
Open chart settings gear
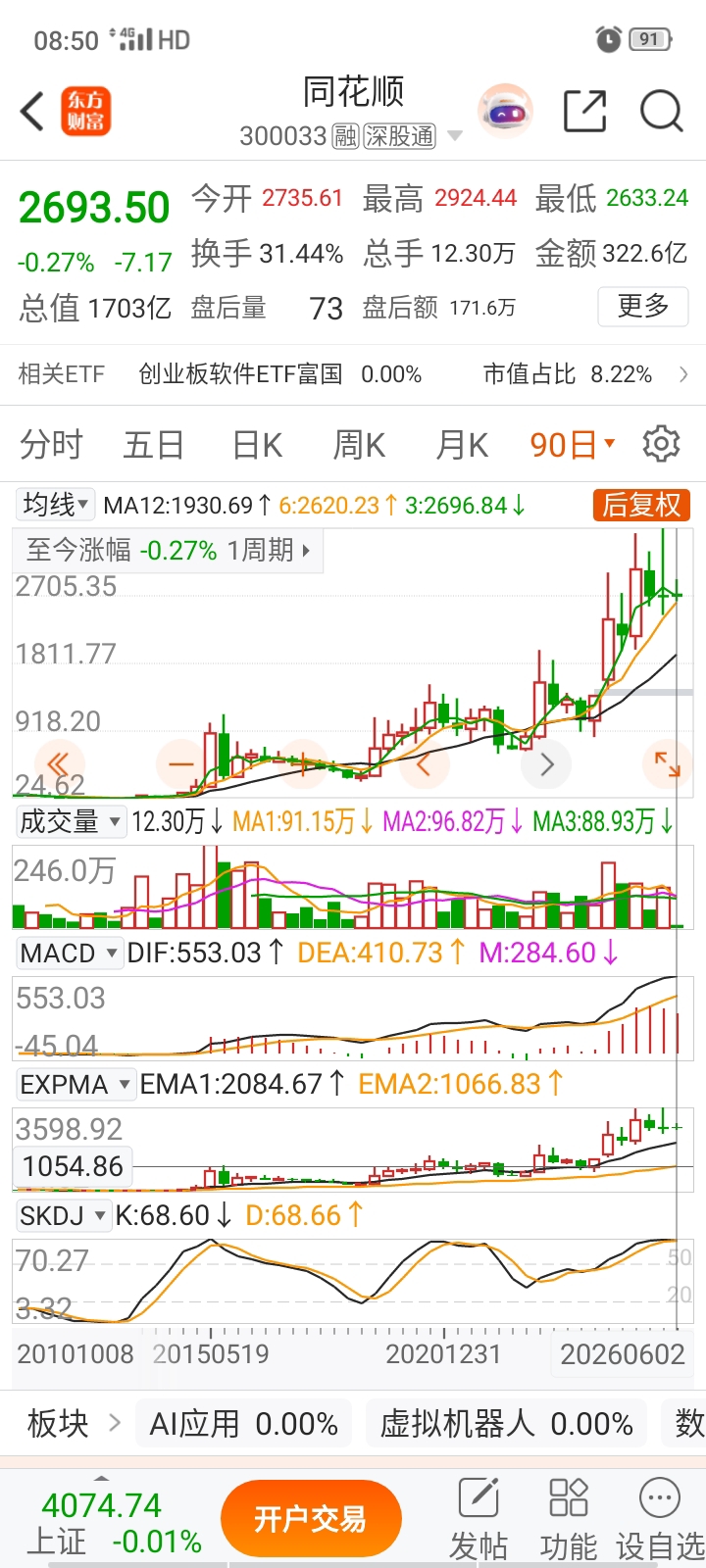point(662,444)
